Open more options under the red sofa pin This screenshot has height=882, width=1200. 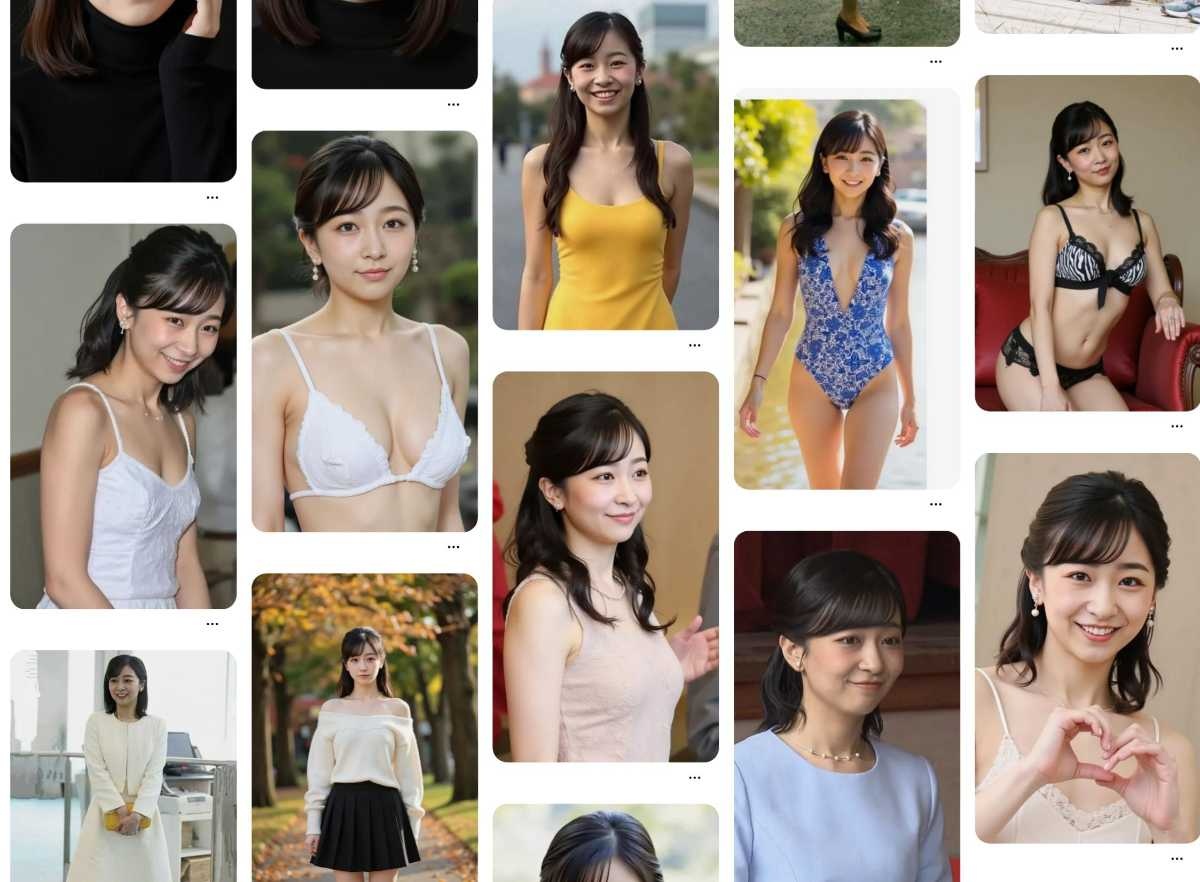1176,427
